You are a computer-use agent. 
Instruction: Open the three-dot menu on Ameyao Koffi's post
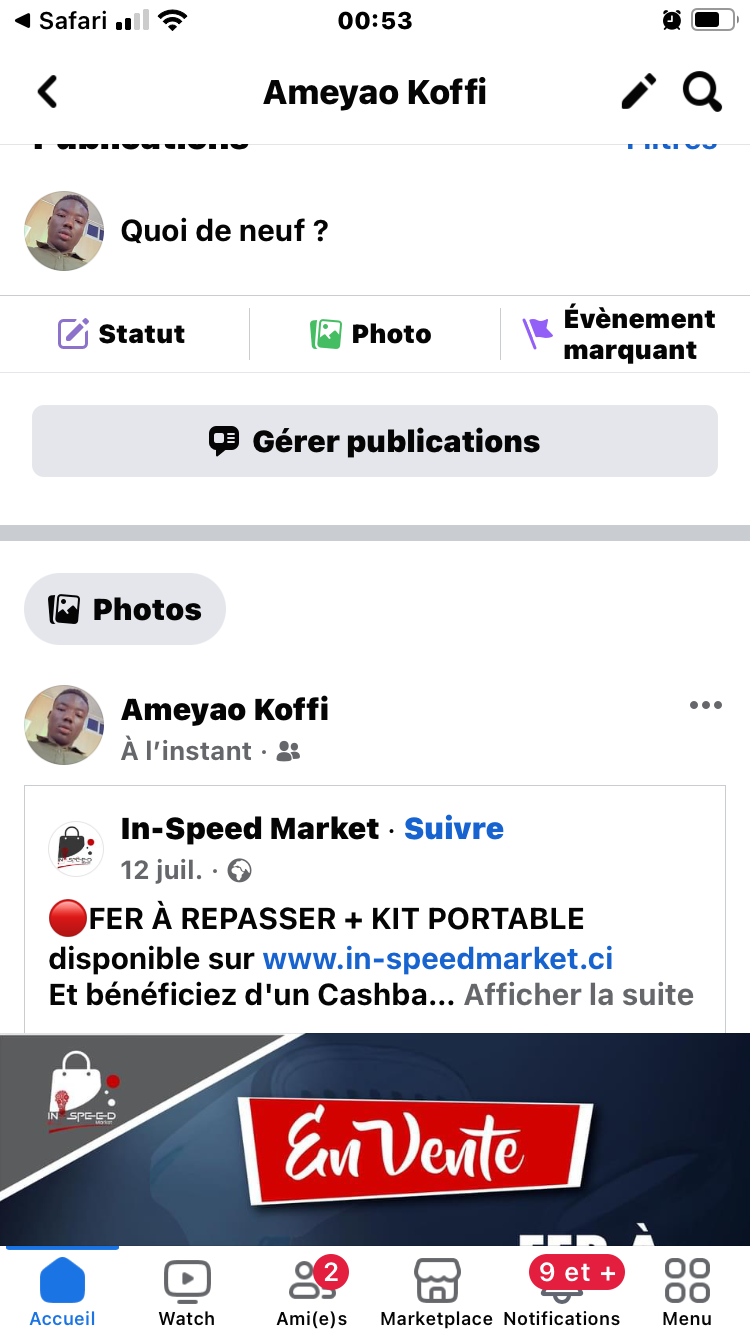click(x=705, y=705)
